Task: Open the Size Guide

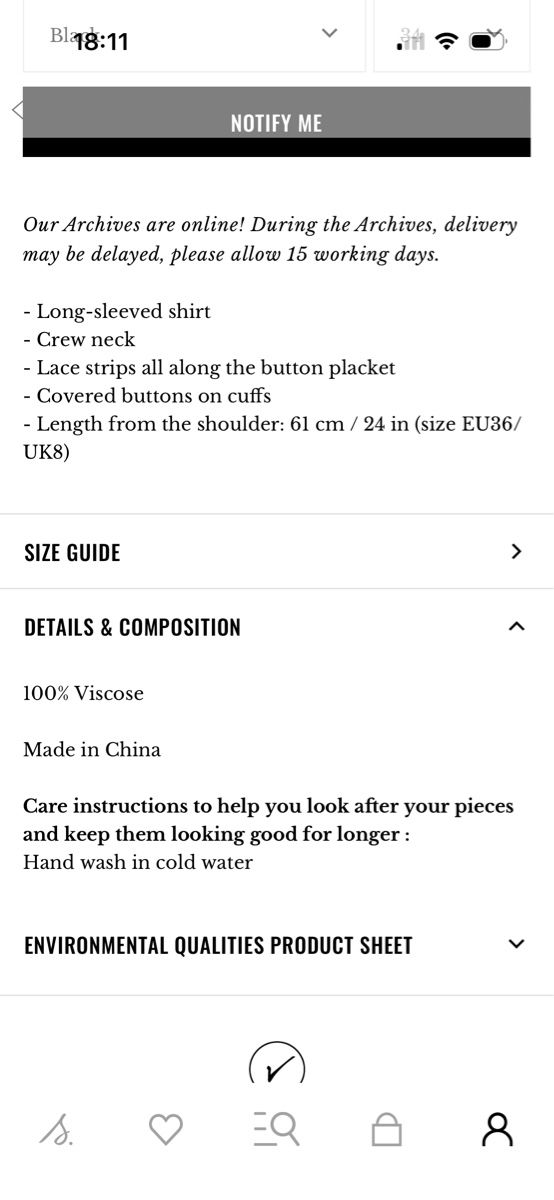Action: coord(277,552)
